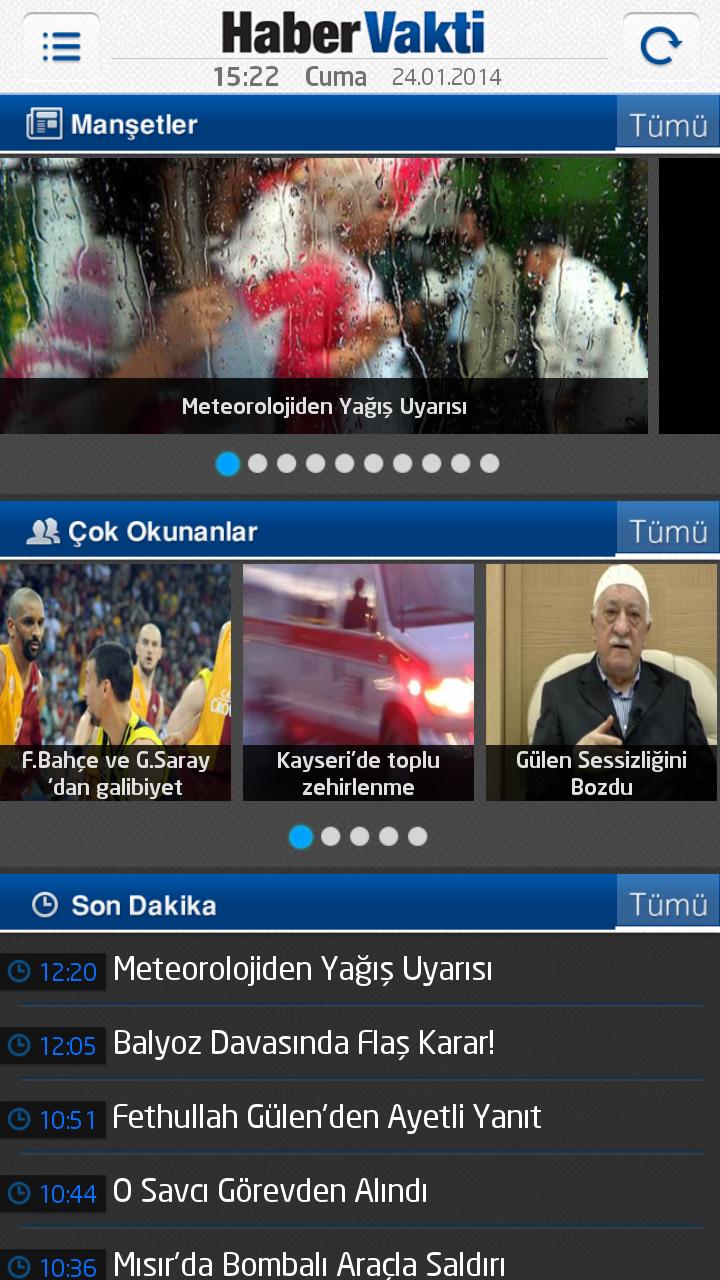Tap Tümü in the Son Dakika bar
The height and width of the screenshot is (1280, 720).
tap(668, 901)
